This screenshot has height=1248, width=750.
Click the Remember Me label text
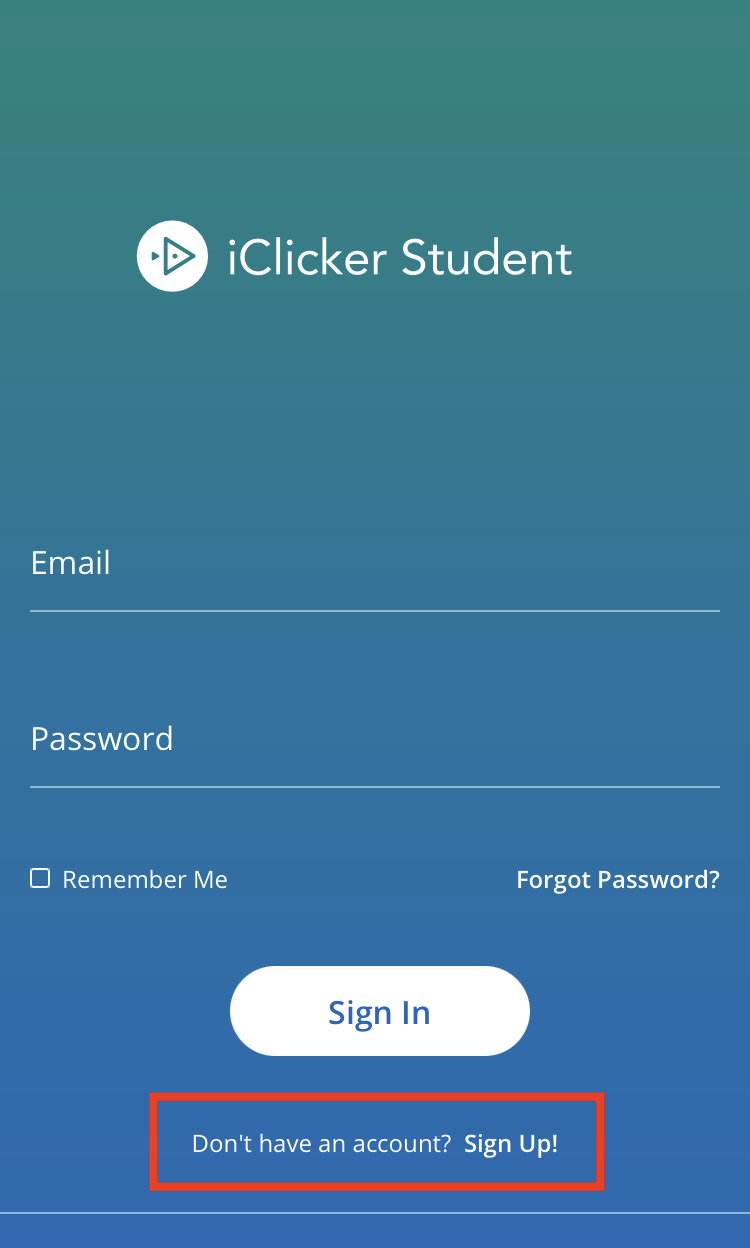(145, 879)
